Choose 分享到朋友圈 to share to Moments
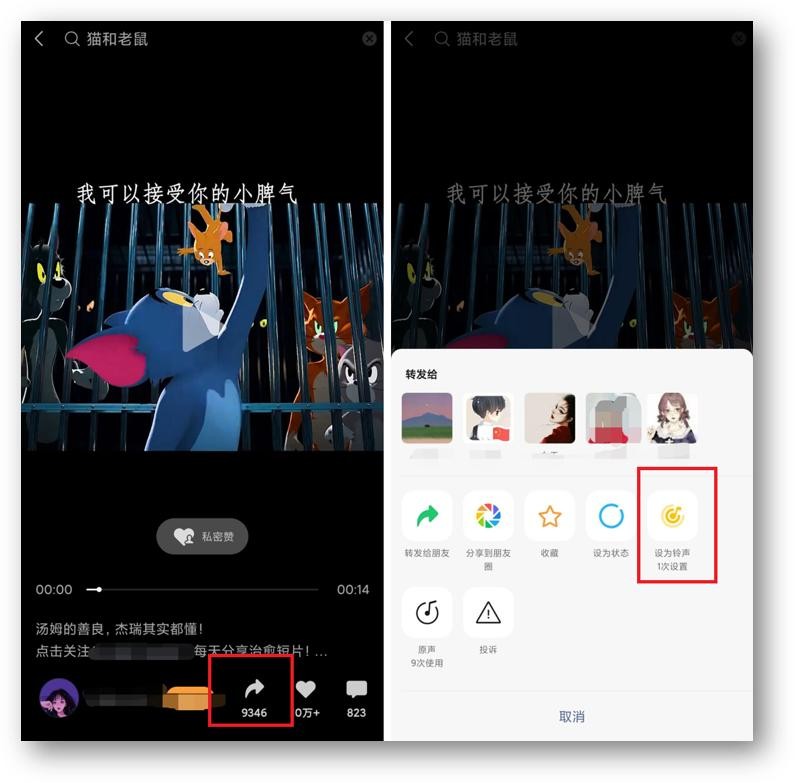Viewport: 795px width, 783px height. [x=488, y=517]
